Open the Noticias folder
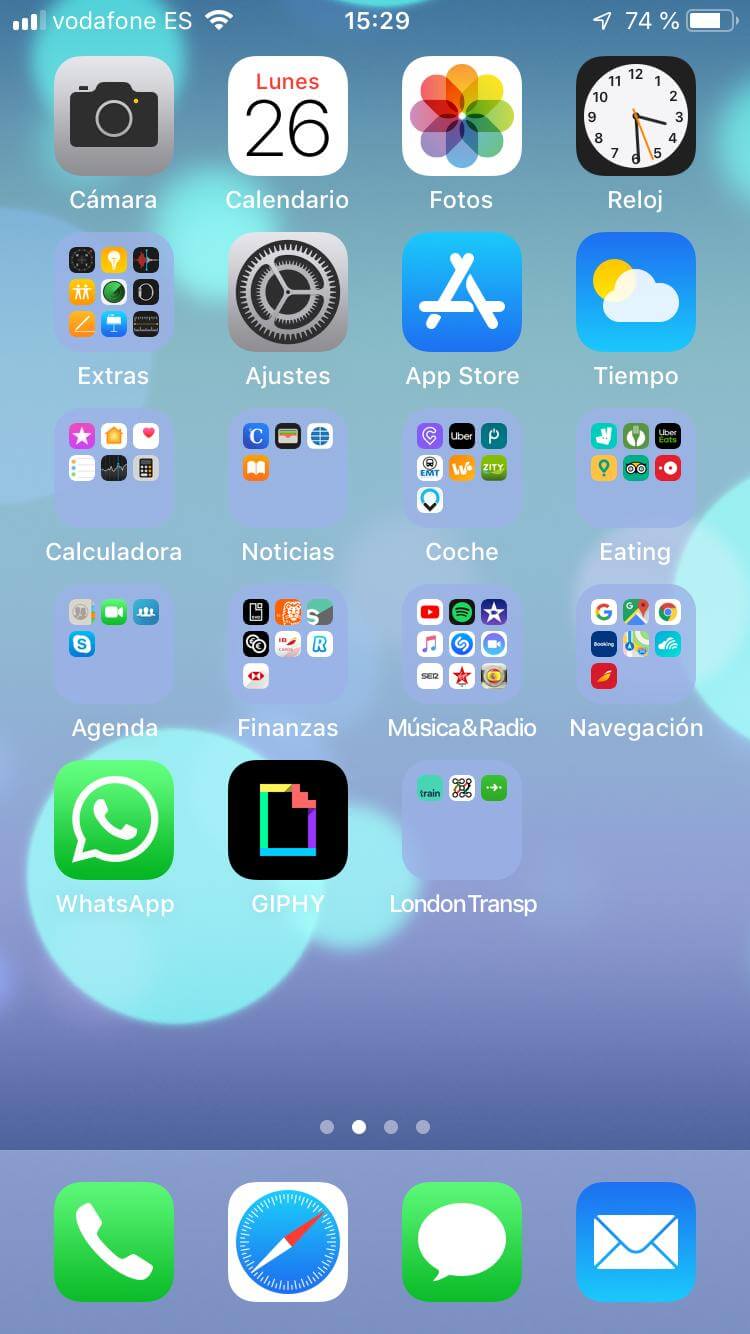Screen dimensions: 750x1334 288,468
